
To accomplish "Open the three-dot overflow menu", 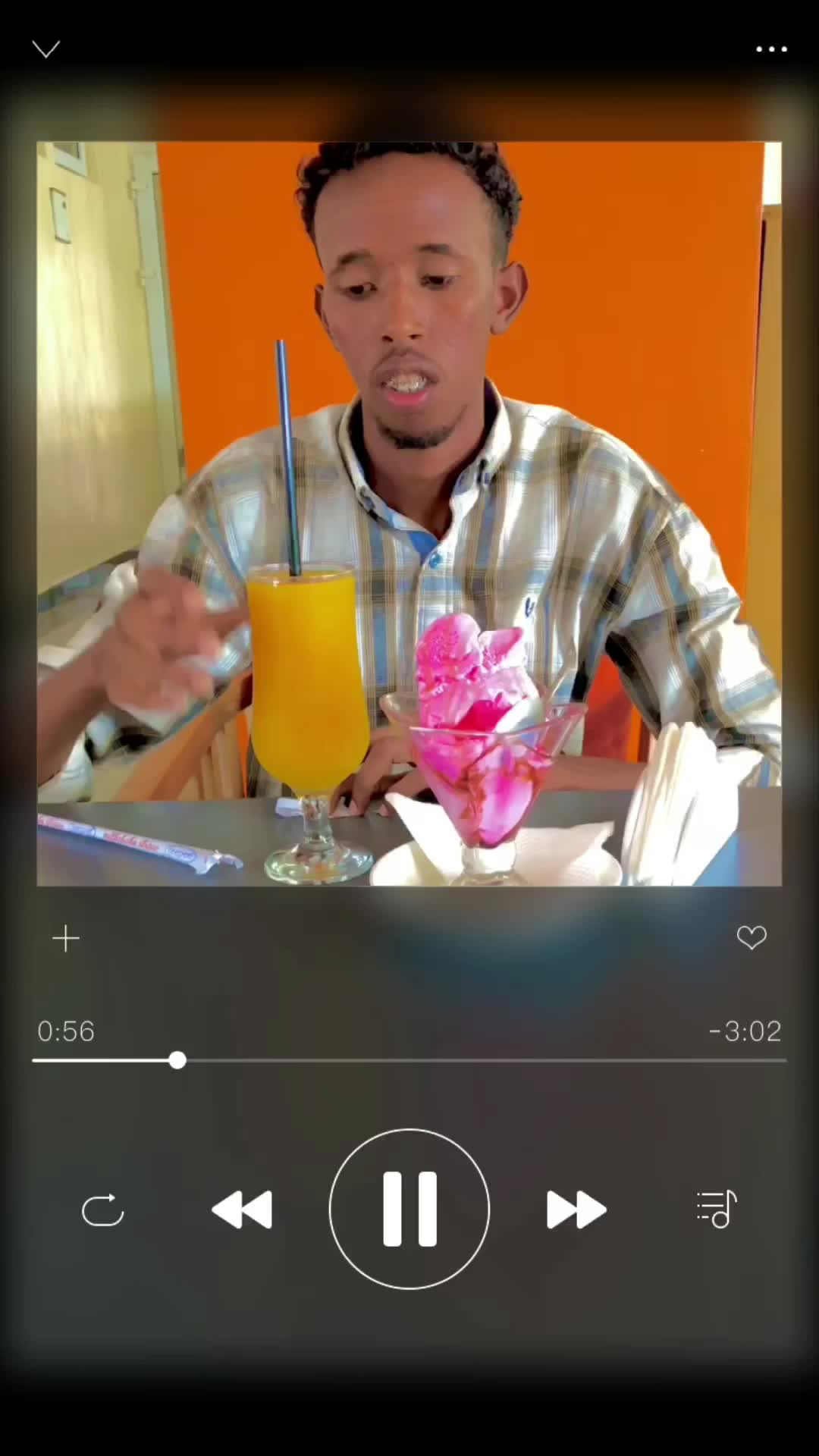I will 771,50.
